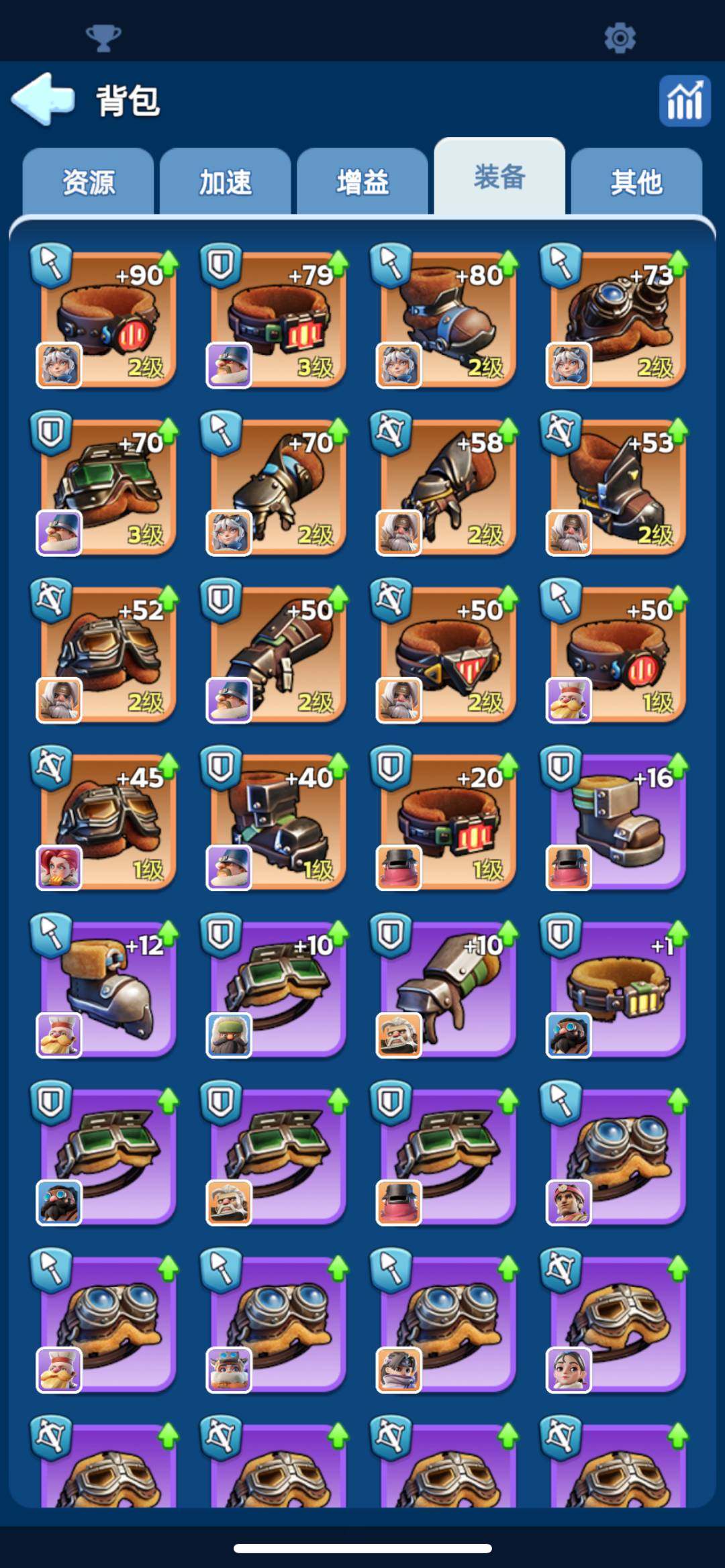The height and width of the screenshot is (1568, 725).
Task: Switch to the 加速 tab
Action: point(226,182)
